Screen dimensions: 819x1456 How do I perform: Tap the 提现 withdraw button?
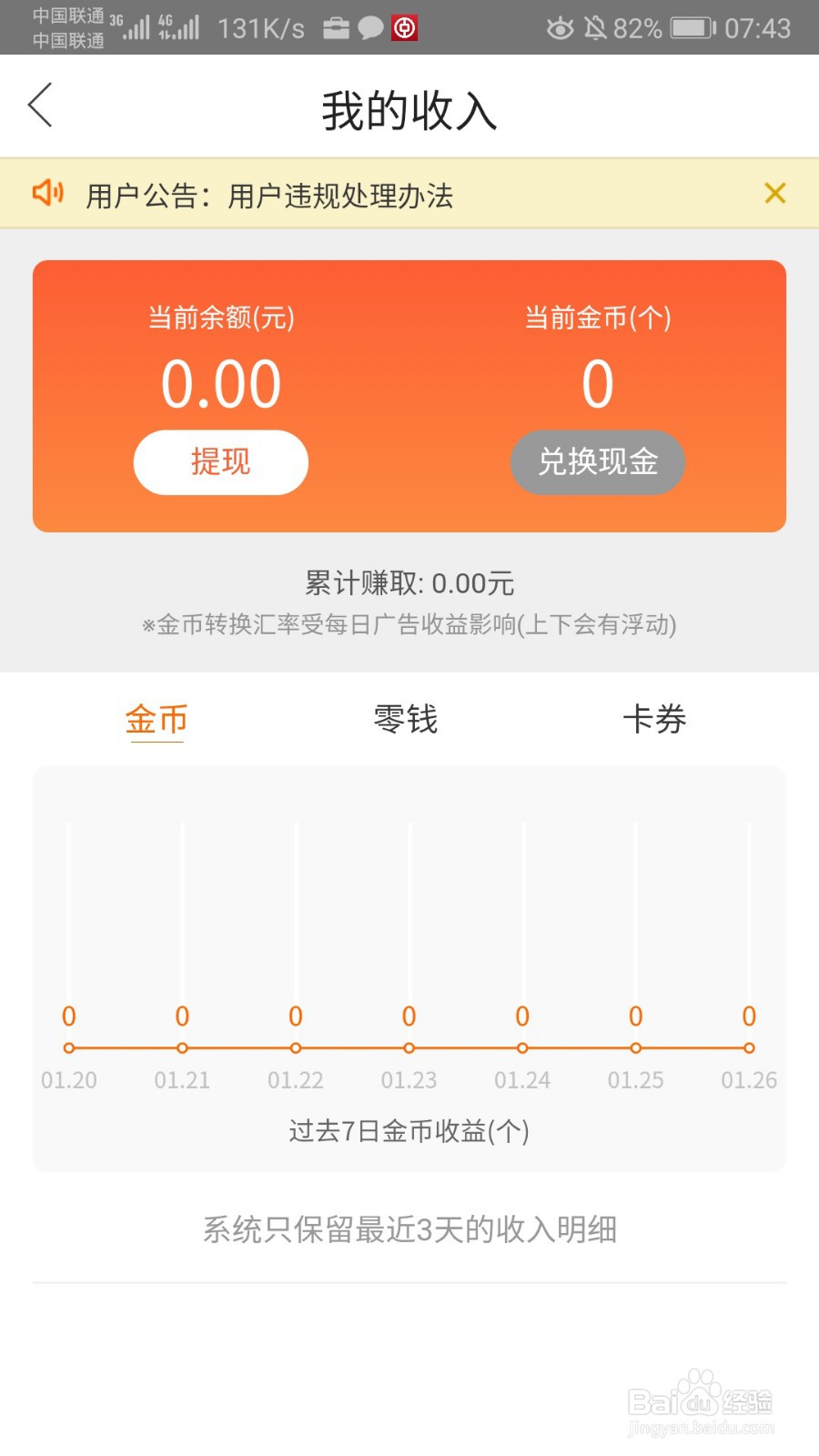(220, 461)
